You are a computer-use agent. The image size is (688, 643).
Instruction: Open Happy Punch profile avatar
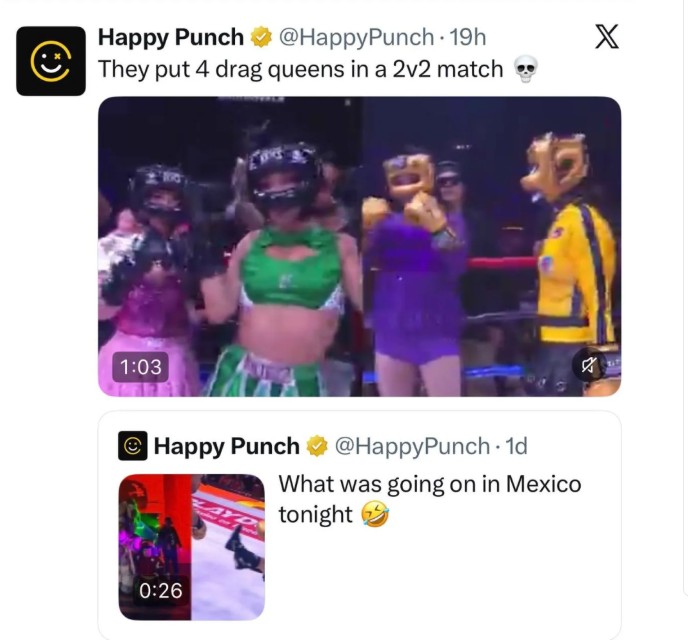click(x=51, y=61)
